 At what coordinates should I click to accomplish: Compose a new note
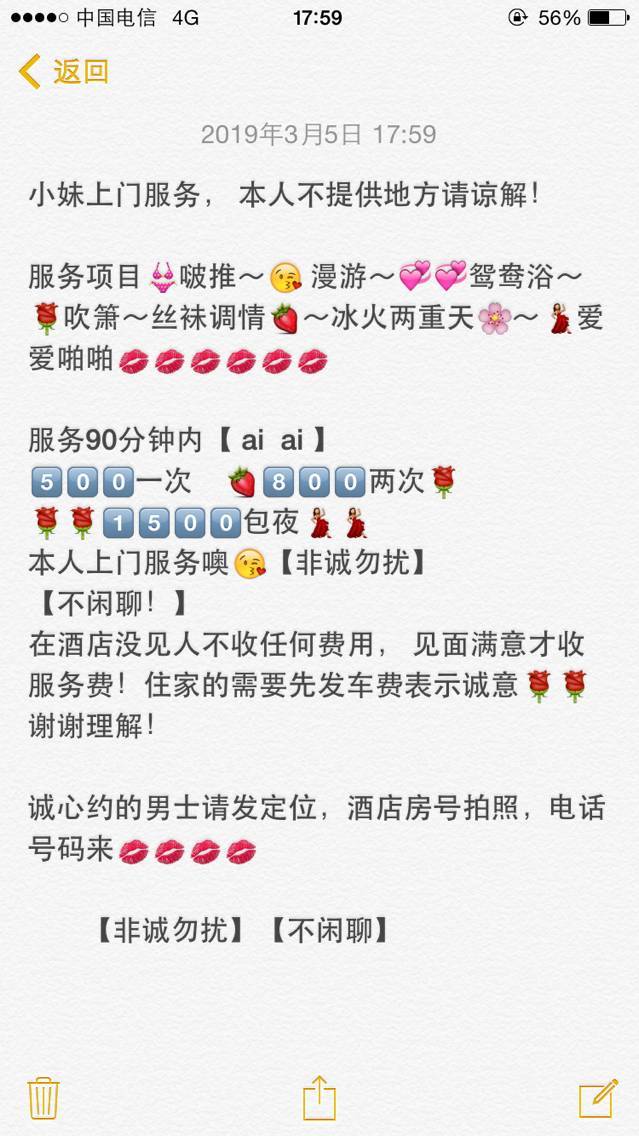(x=598, y=1097)
